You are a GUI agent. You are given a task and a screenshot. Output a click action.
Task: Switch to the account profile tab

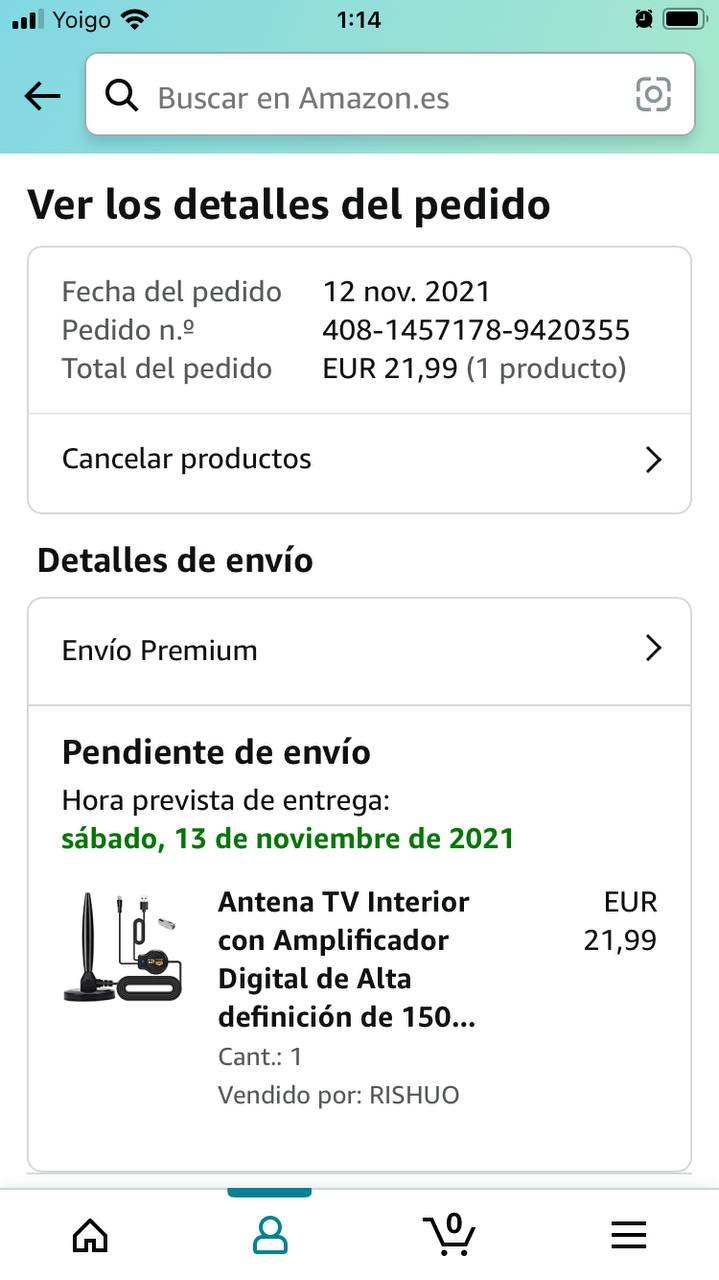click(x=270, y=1235)
